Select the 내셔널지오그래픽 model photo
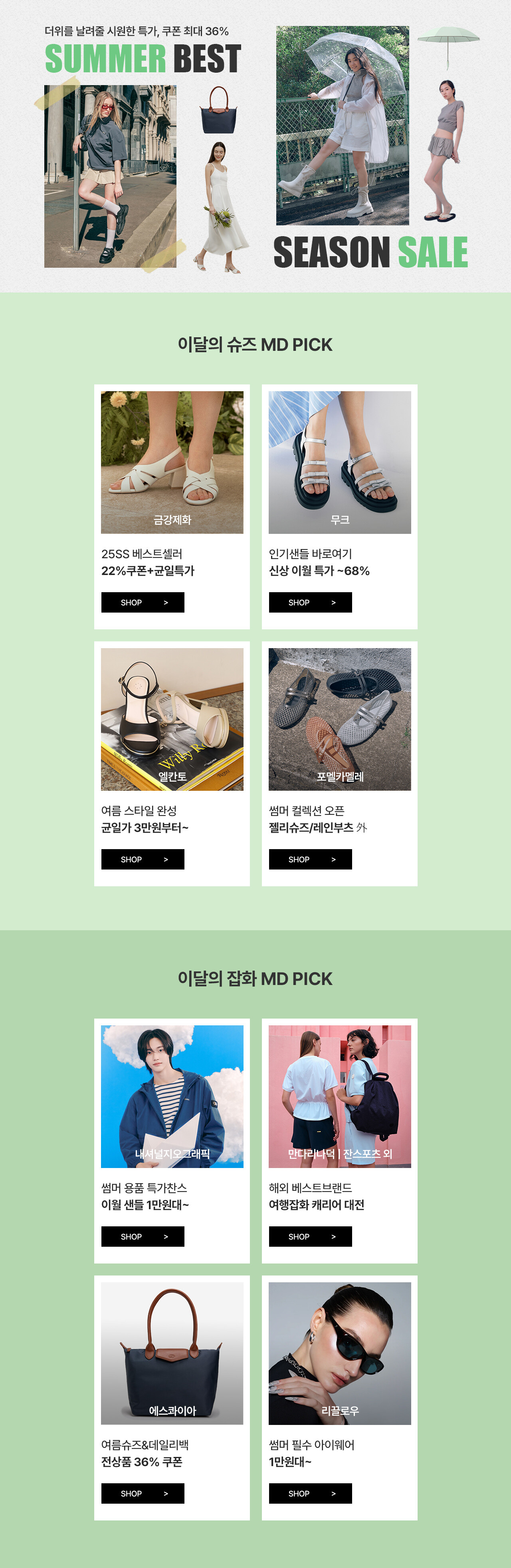Screen dimensions: 511x1568 pyautogui.click(x=172, y=1096)
